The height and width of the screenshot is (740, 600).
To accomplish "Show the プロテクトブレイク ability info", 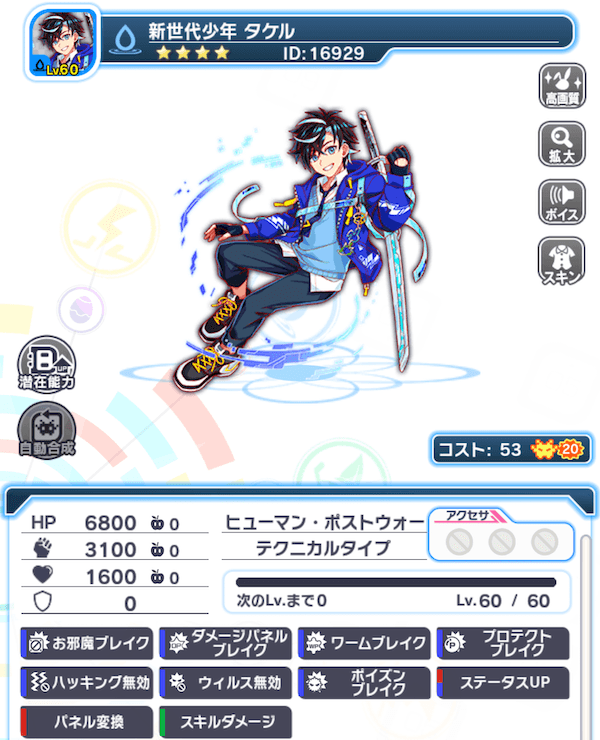I will tap(503, 643).
